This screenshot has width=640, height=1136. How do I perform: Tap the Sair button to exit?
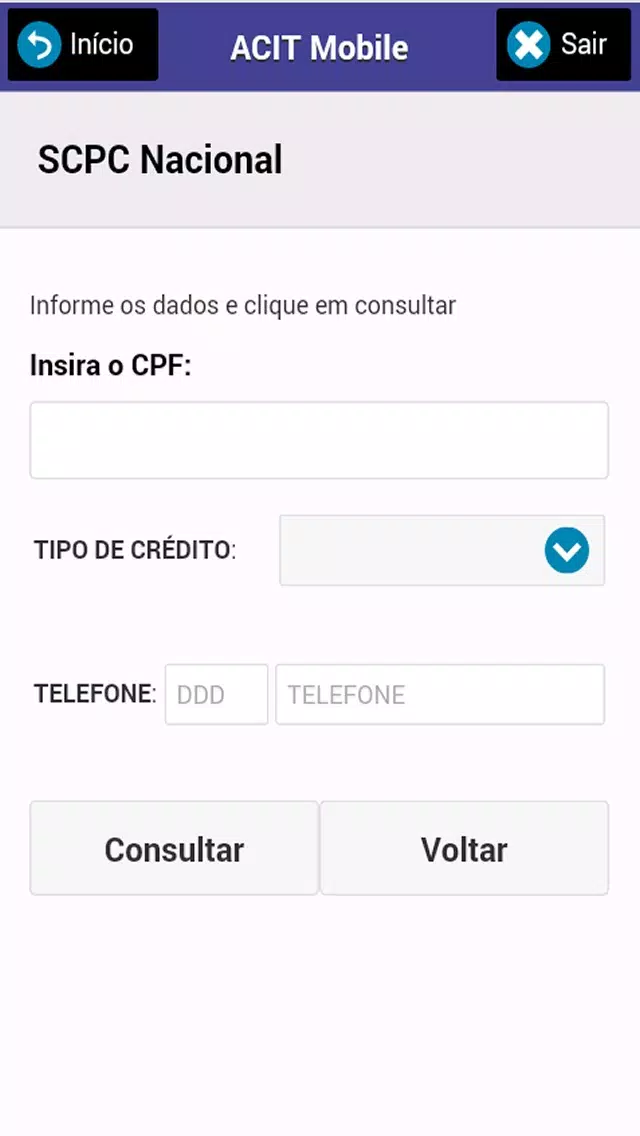coord(563,44)
